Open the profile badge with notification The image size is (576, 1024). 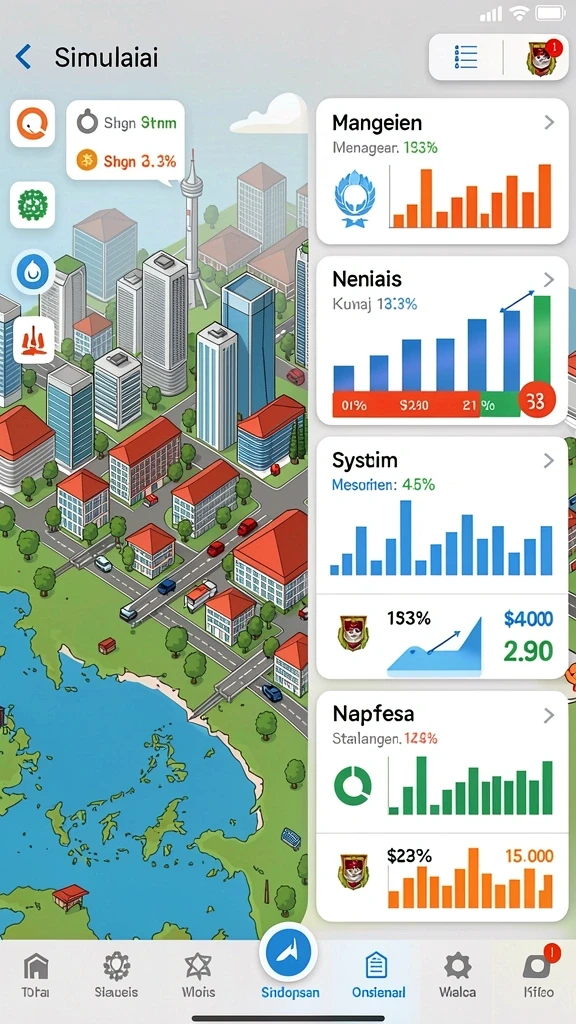coord(541,57)
